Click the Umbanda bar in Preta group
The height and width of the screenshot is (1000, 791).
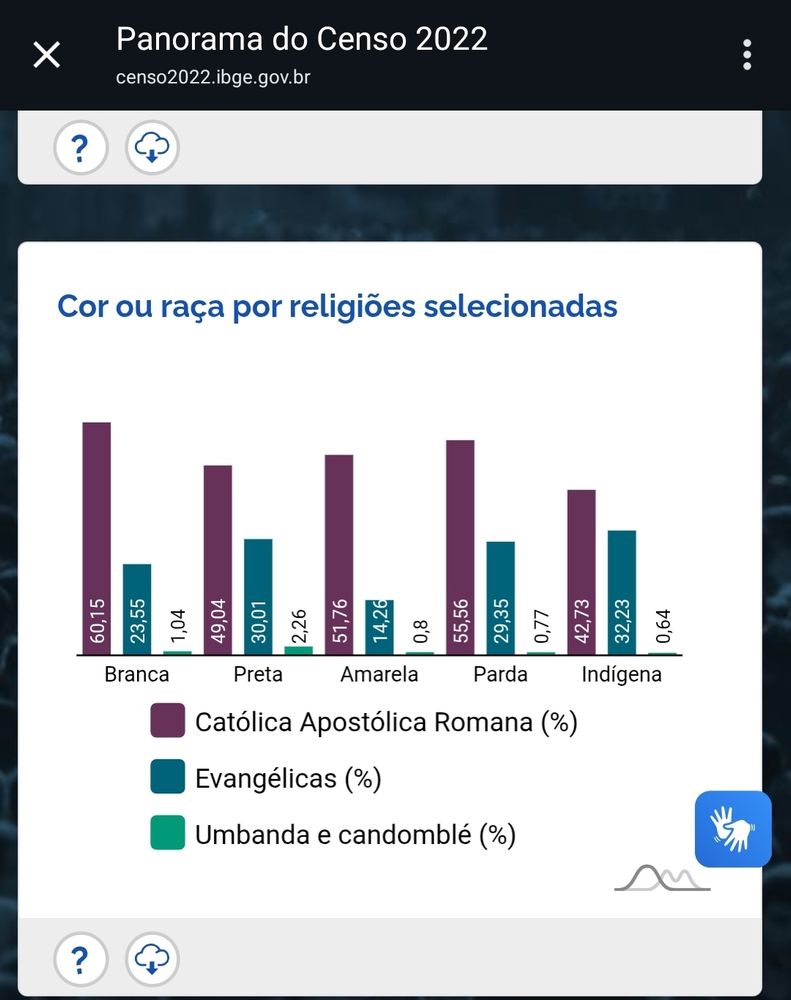tap(298, 648)
